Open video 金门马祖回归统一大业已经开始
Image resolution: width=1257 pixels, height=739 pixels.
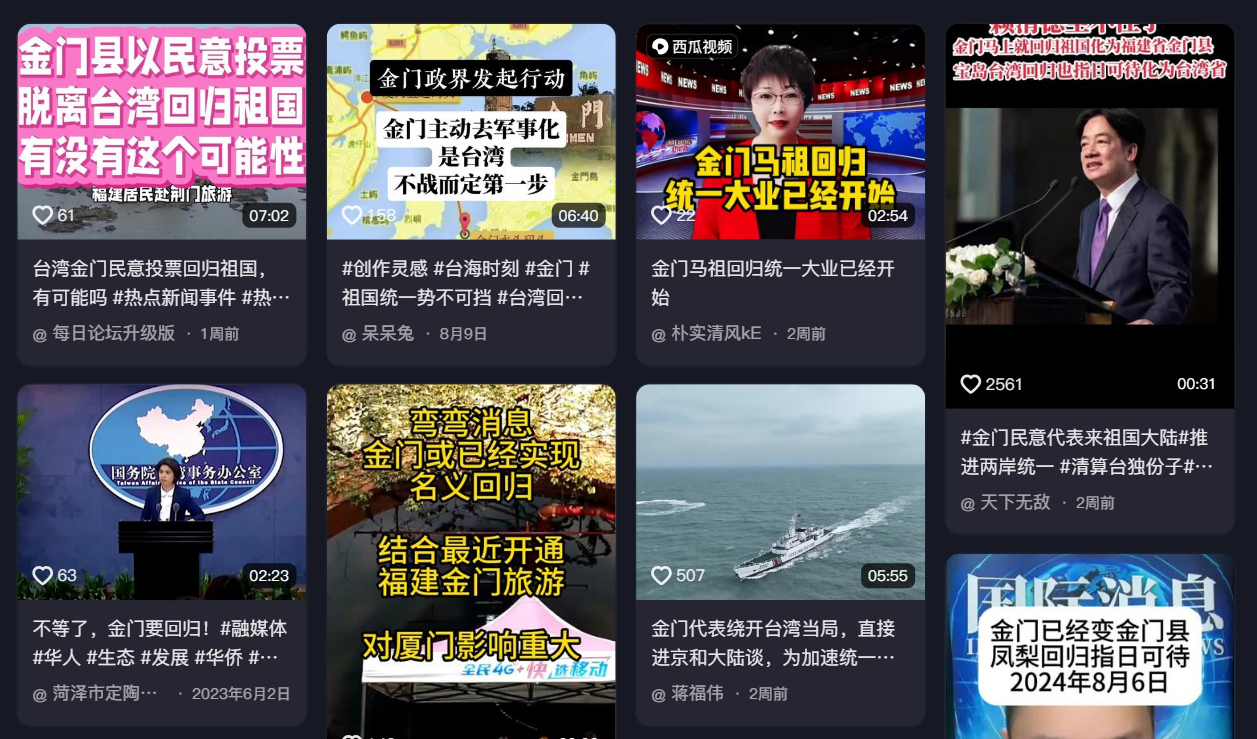(780, 130)
